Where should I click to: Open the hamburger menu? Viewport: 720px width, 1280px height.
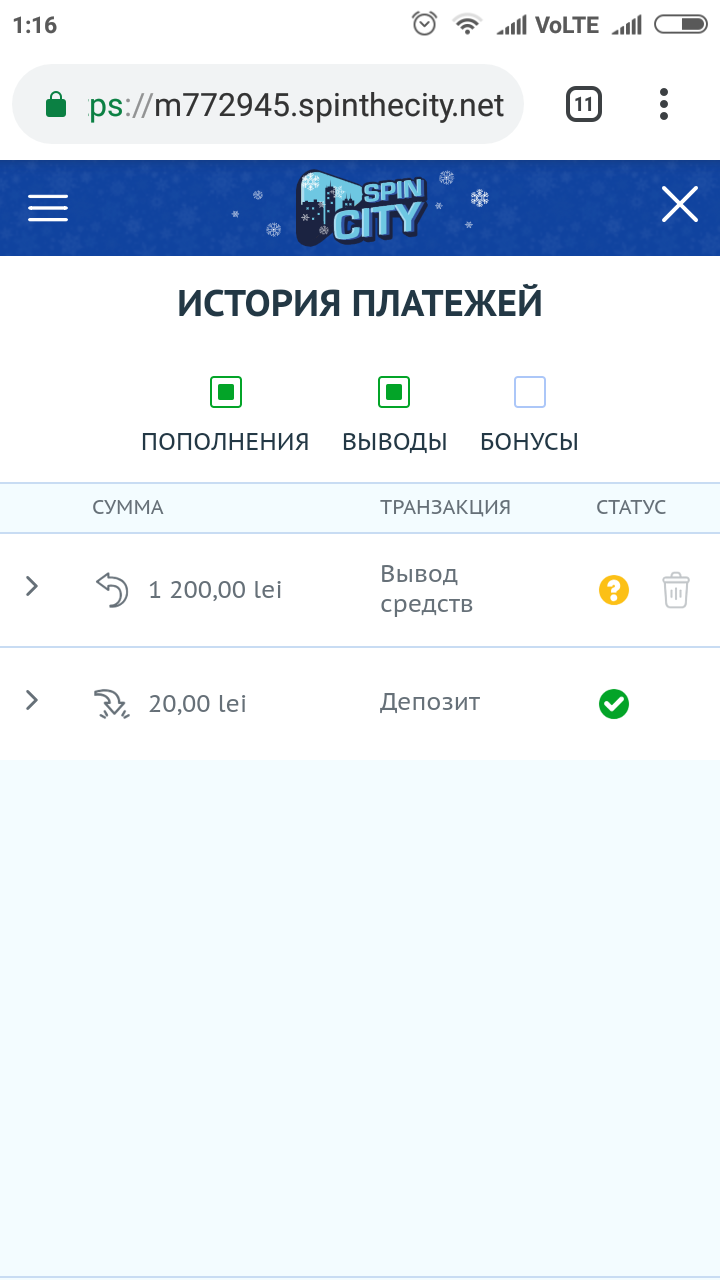click(48, 207)
